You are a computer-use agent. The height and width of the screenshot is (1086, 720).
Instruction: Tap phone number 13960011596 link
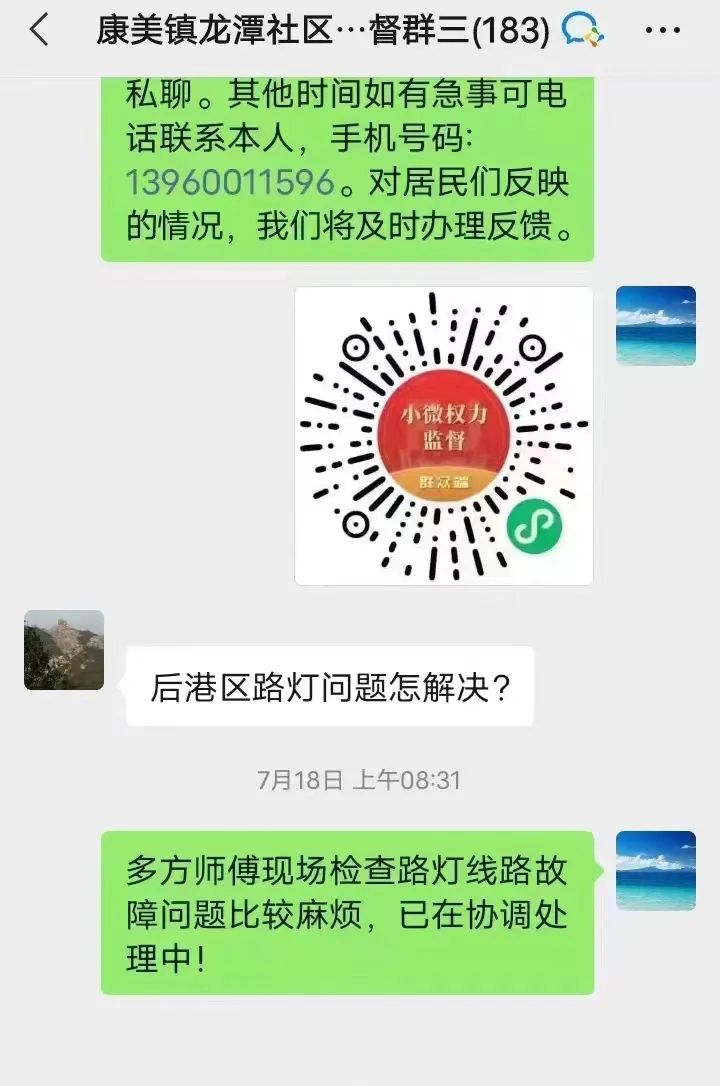(229, 182)
